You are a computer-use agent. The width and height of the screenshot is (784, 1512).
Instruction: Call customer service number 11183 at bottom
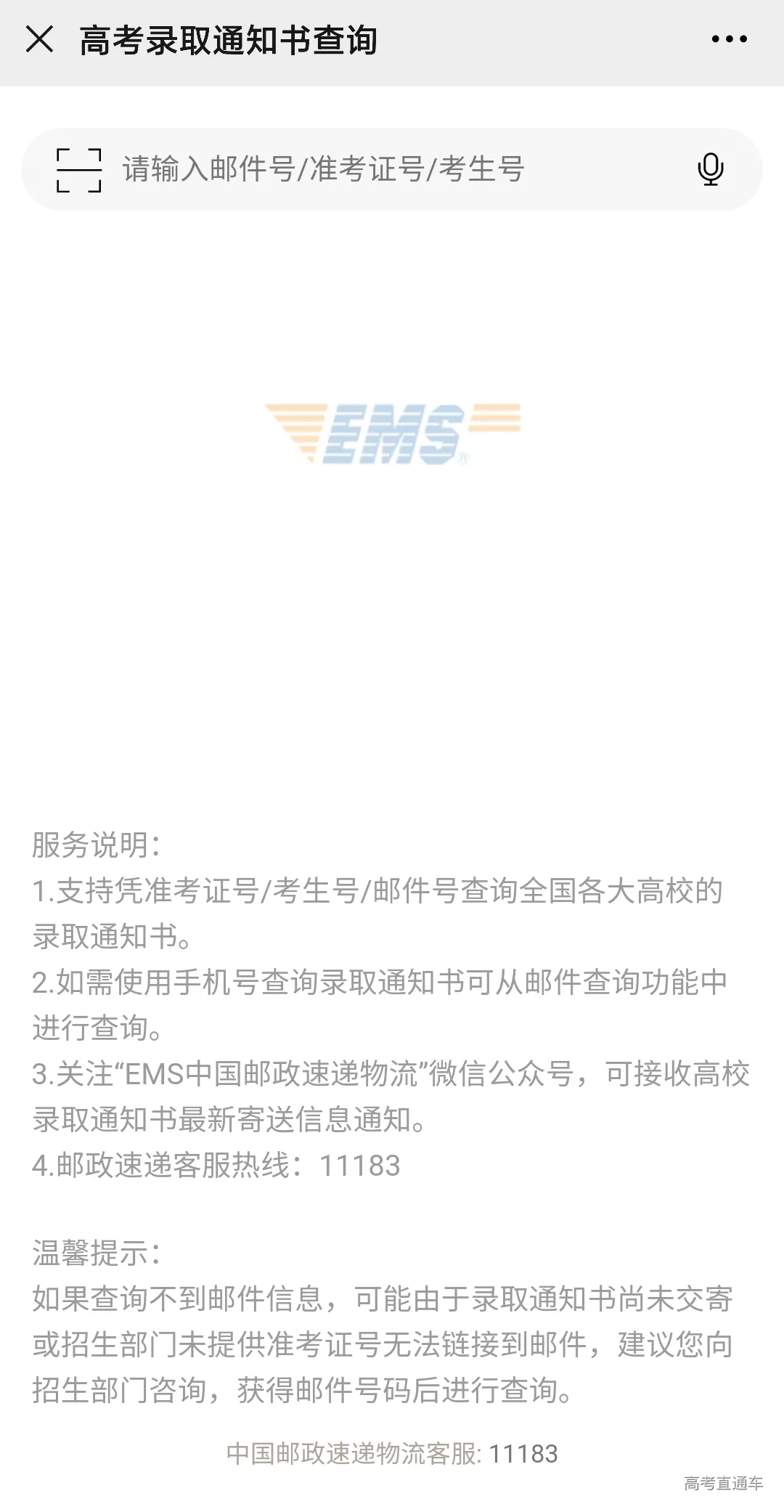523,1454
